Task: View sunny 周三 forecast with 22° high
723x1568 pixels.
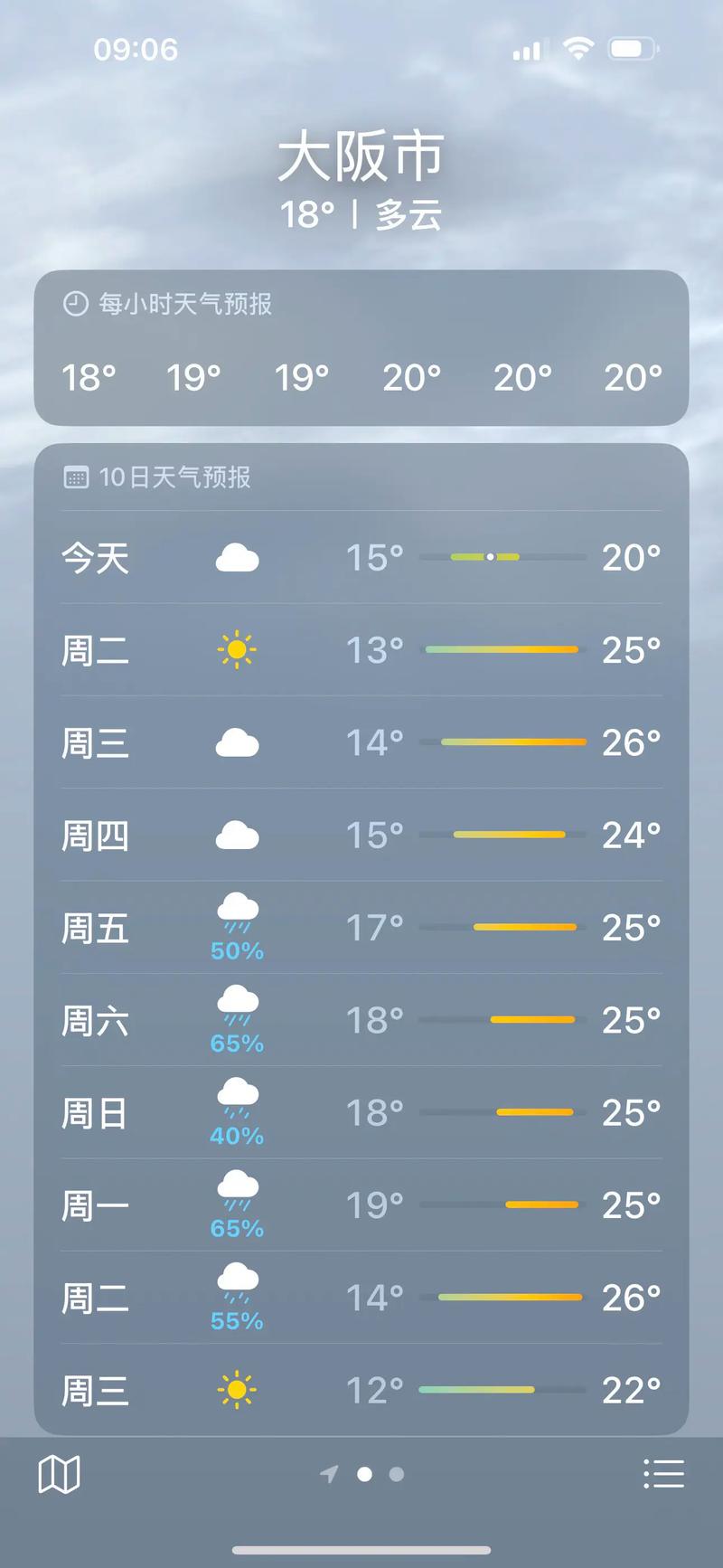Action: pos(361,1390)
